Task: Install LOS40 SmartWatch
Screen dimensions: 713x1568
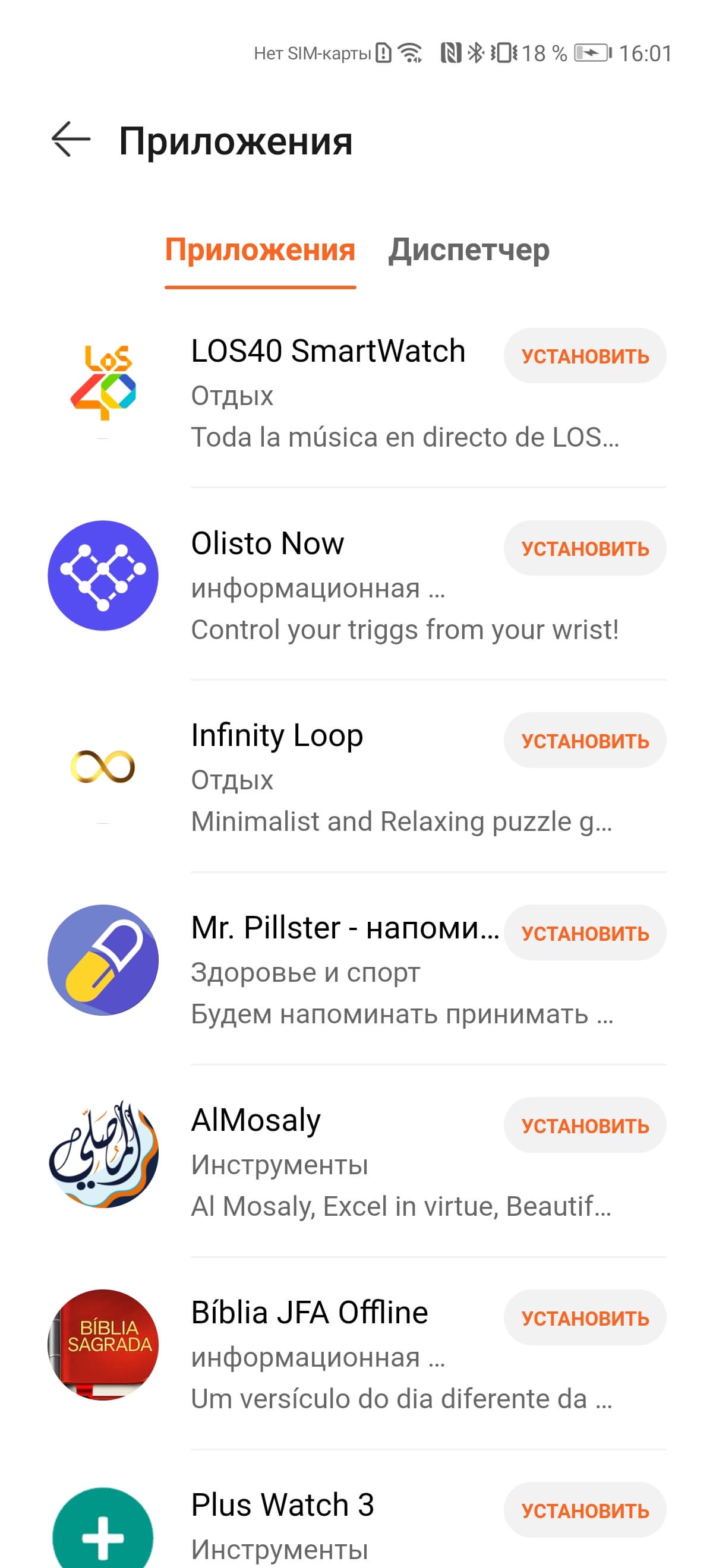Action: pos(585,356)
